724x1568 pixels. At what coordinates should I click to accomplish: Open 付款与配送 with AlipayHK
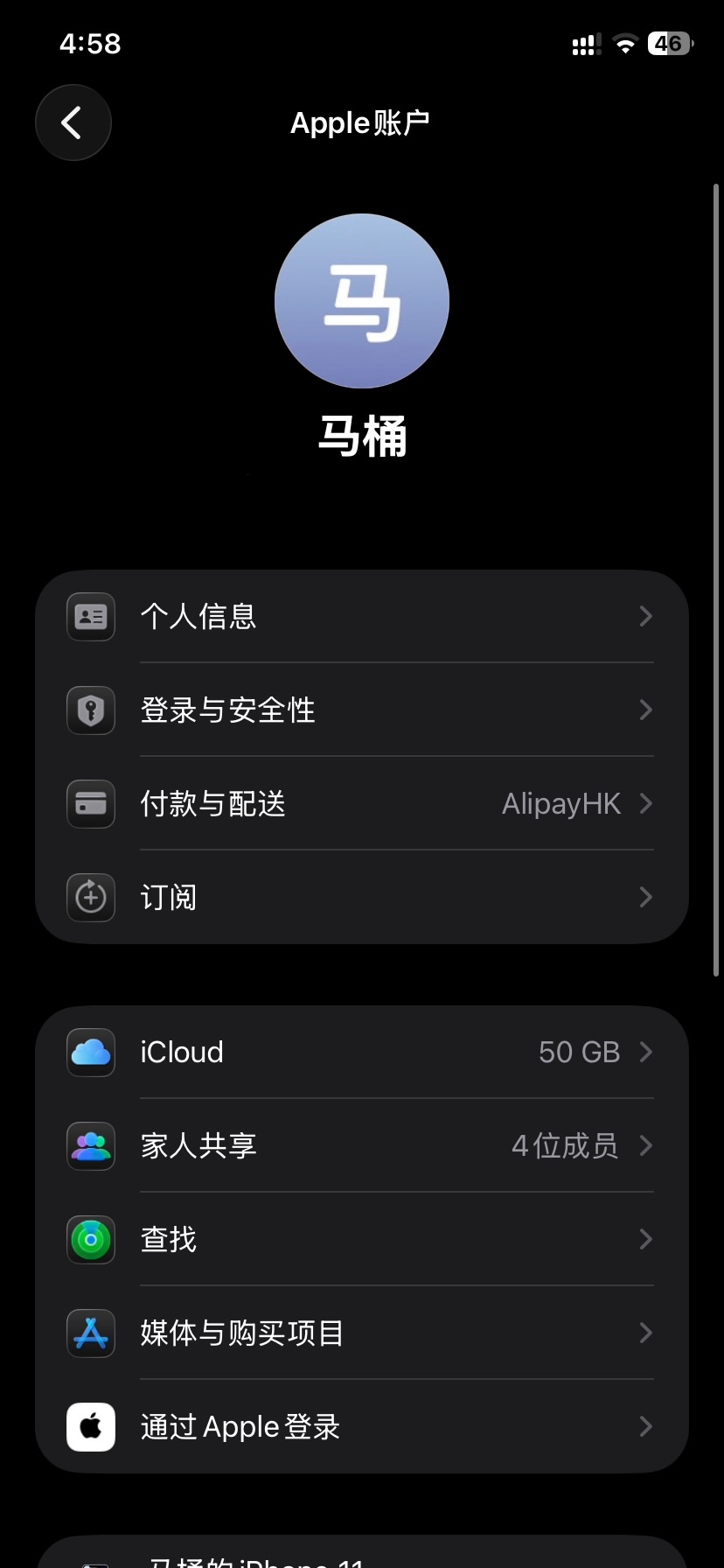coord(362,803)
